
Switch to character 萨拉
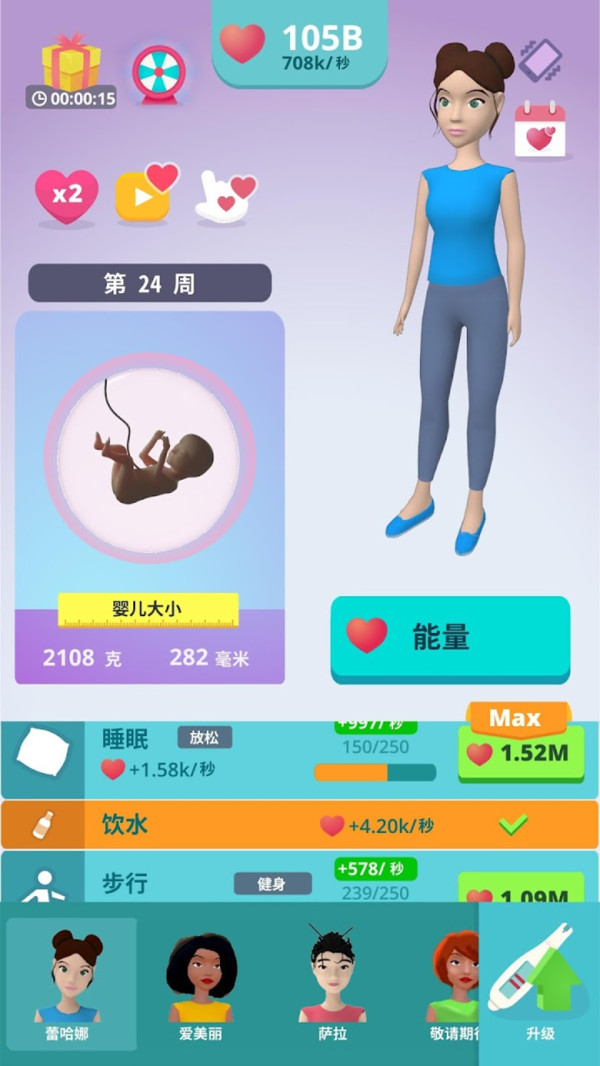point(333,985)
